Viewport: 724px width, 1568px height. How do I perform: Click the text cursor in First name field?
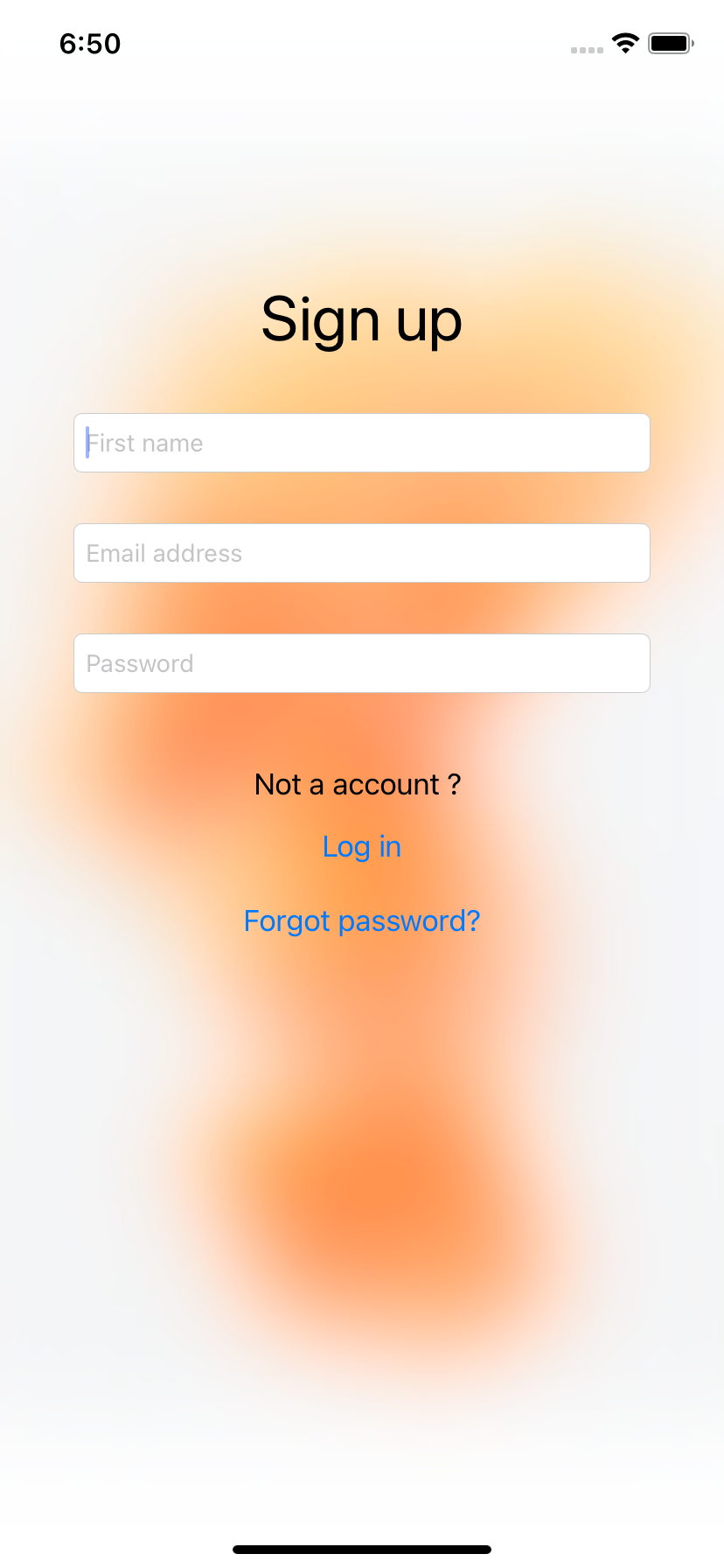coord(87,443)
